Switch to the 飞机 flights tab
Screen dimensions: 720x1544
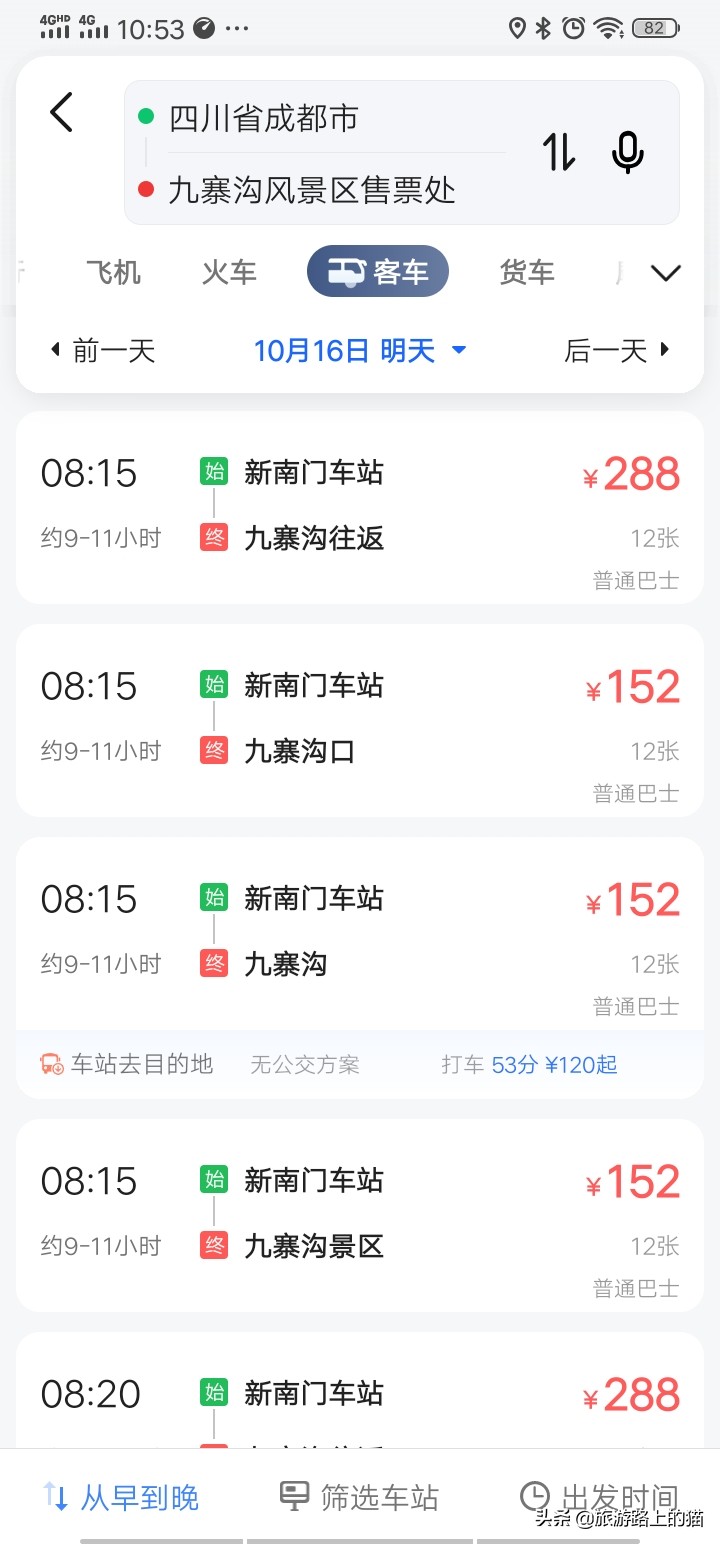[112, 270]
